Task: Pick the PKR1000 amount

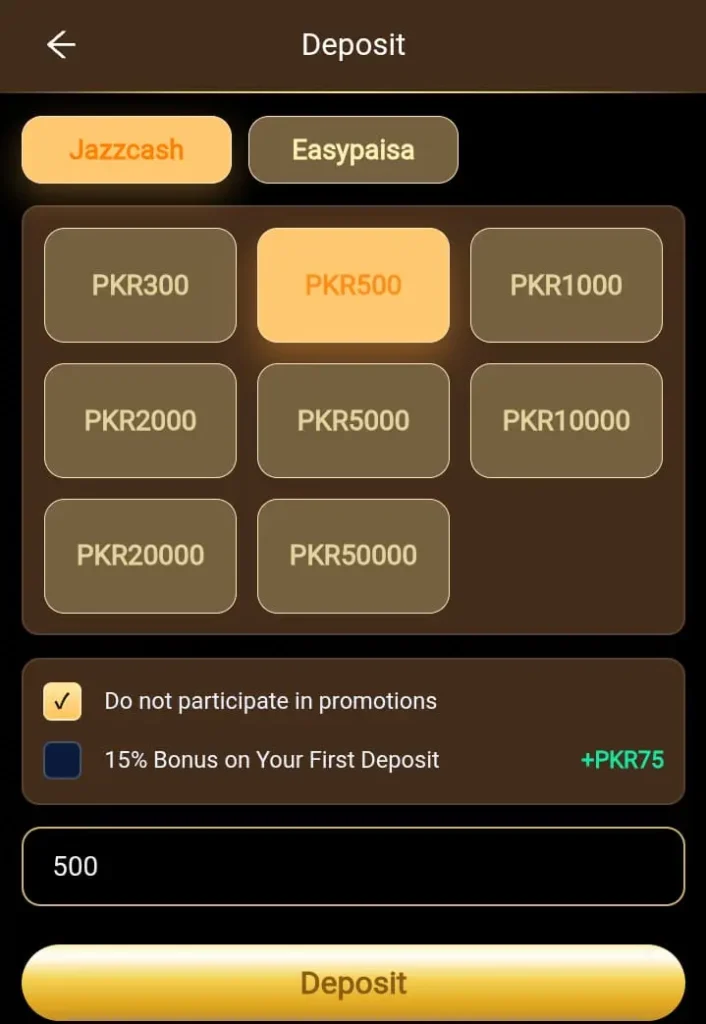Action: pyautogui.click(x=566, y=285)
